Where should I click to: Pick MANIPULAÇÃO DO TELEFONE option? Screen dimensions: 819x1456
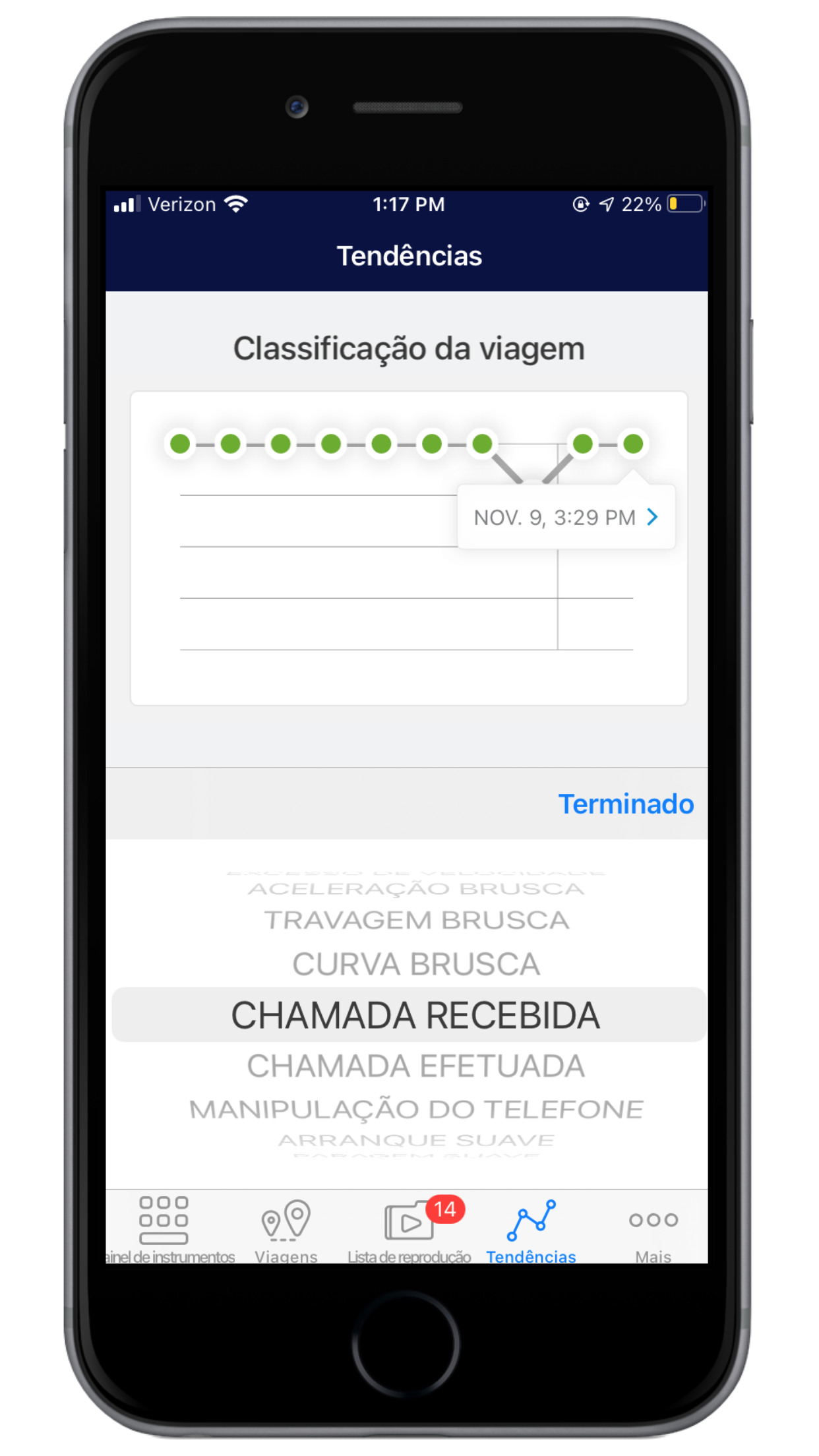(415, 1110)
